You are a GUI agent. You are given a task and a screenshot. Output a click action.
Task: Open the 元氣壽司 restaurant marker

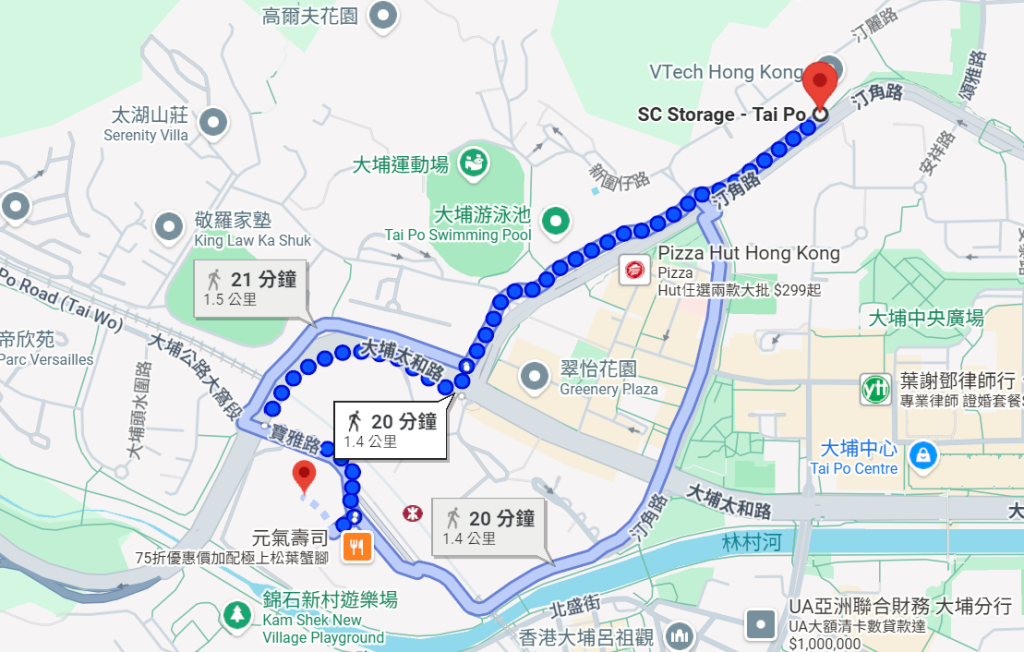coord(358,545)
